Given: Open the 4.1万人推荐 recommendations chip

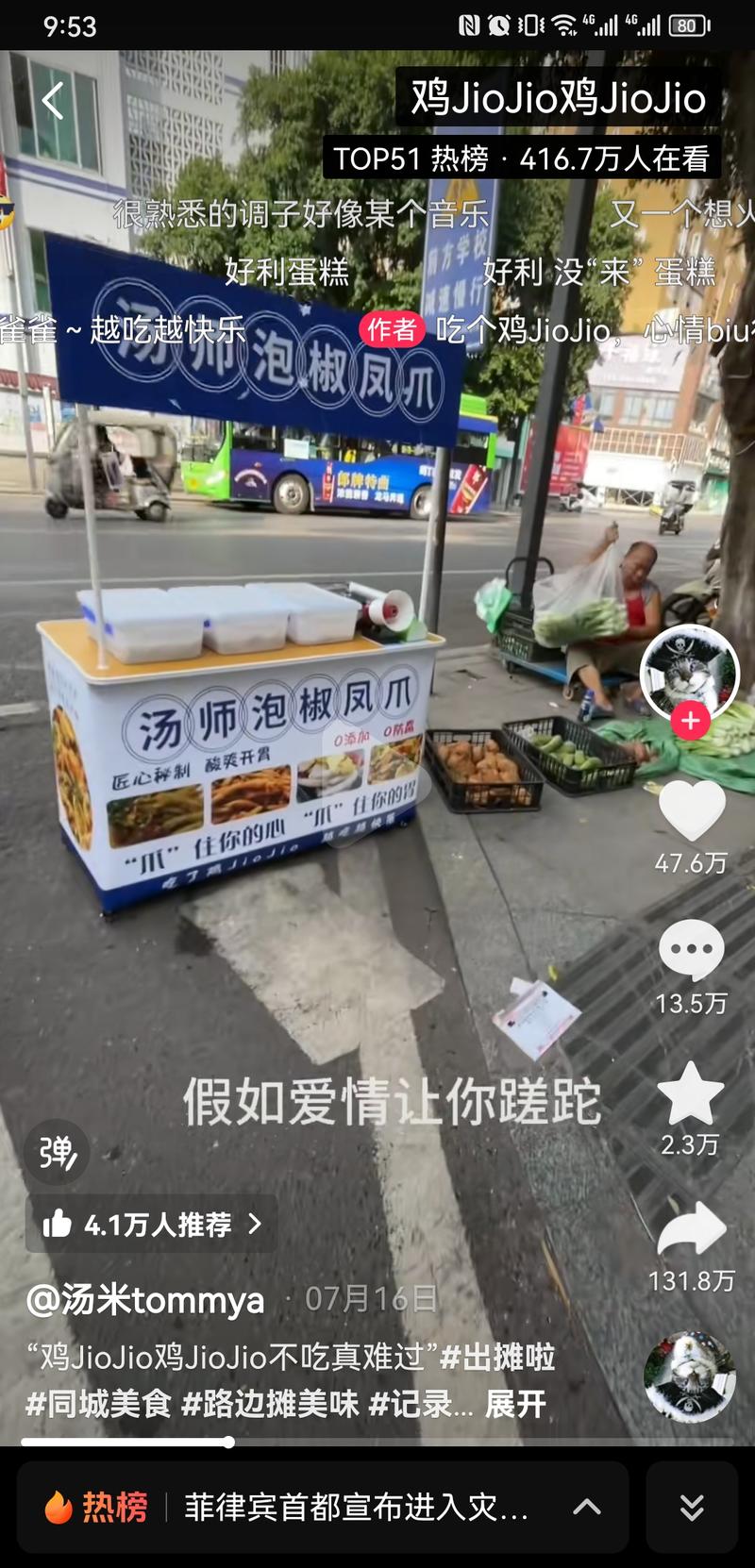Looking at the screenshot, I should point(152,1225).
